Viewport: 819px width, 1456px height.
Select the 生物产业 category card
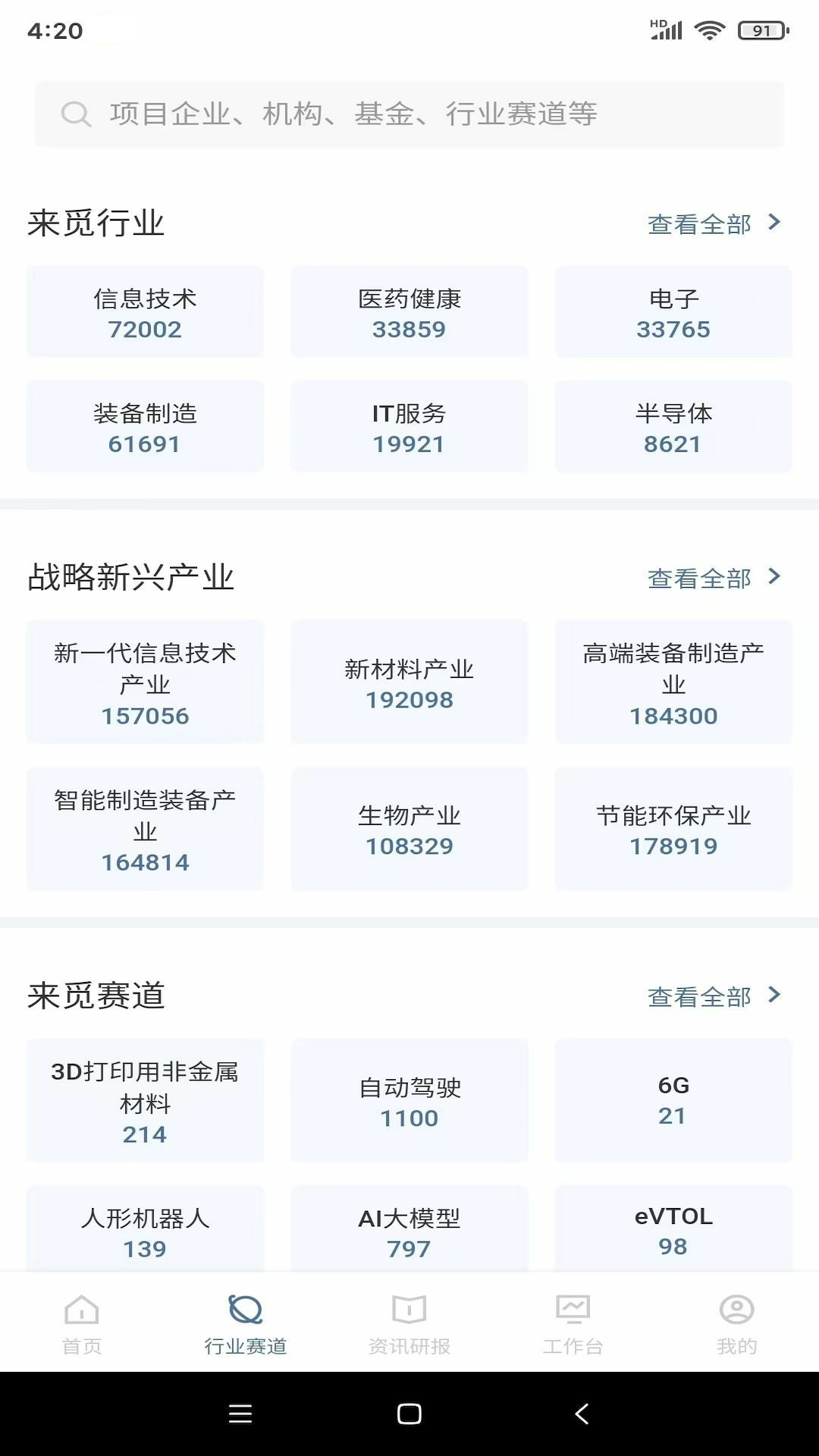click(409, 829)
